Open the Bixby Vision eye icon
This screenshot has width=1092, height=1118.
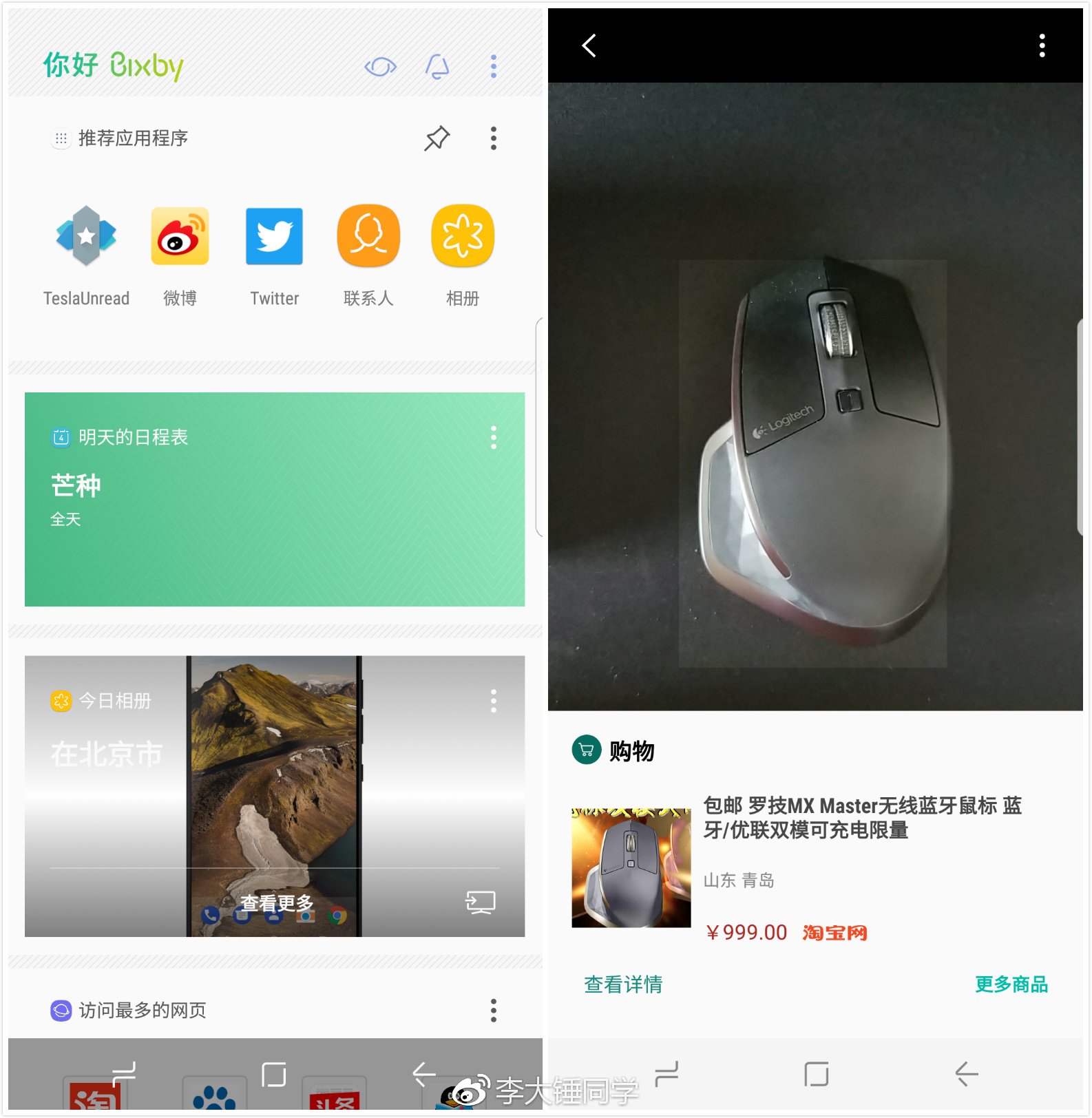tap(380, 66)
